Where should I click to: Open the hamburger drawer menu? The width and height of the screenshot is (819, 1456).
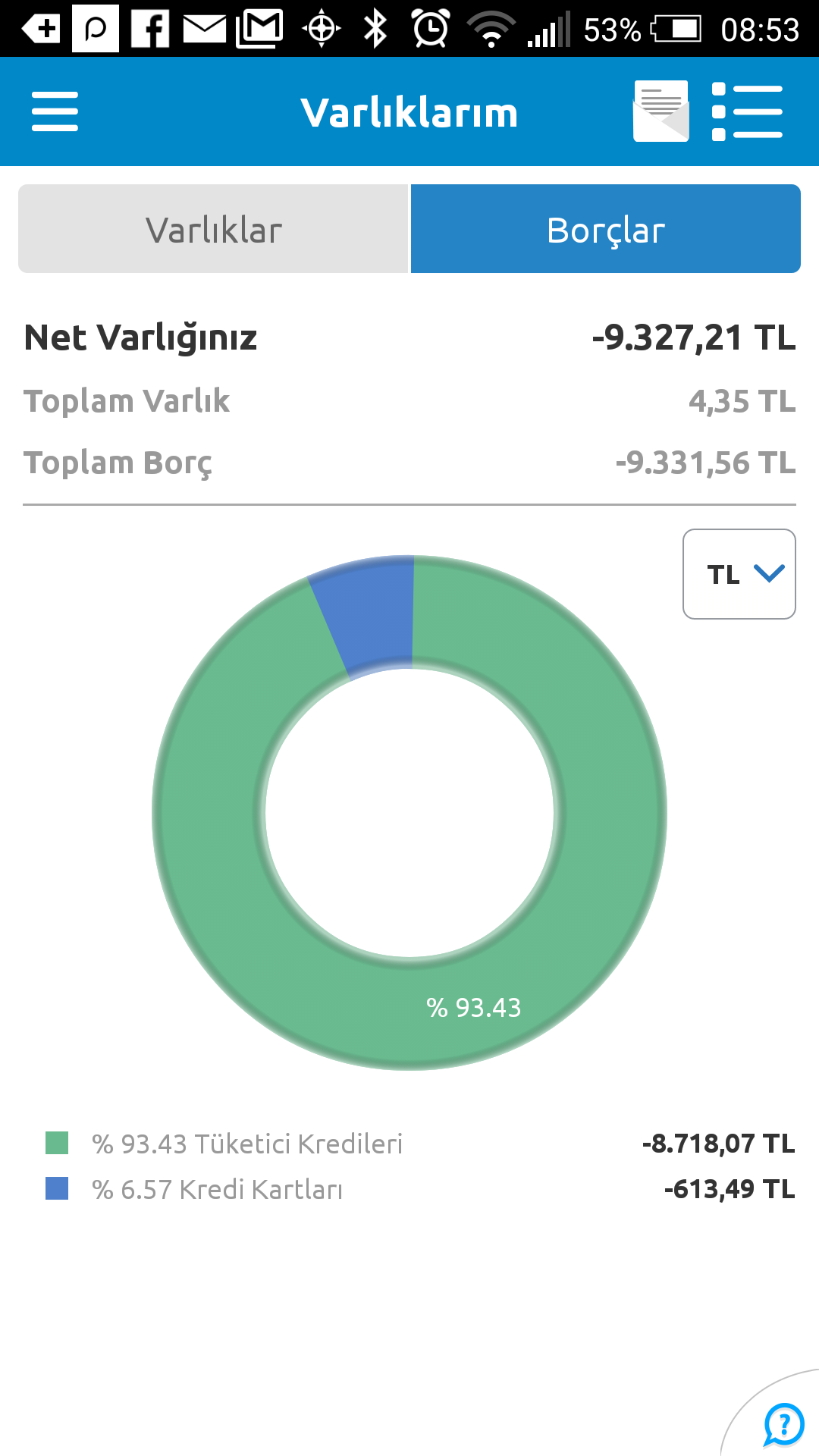[x=55, y=111]
